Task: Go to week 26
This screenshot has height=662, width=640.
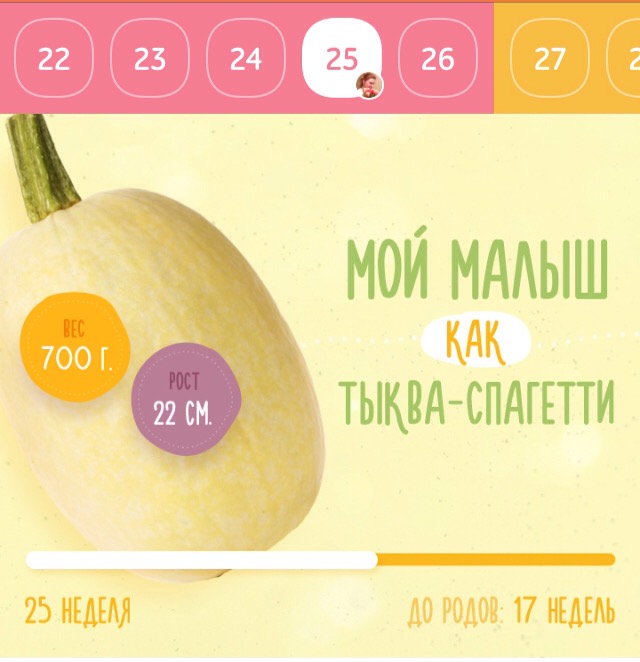Action: [x=437, y=59]
